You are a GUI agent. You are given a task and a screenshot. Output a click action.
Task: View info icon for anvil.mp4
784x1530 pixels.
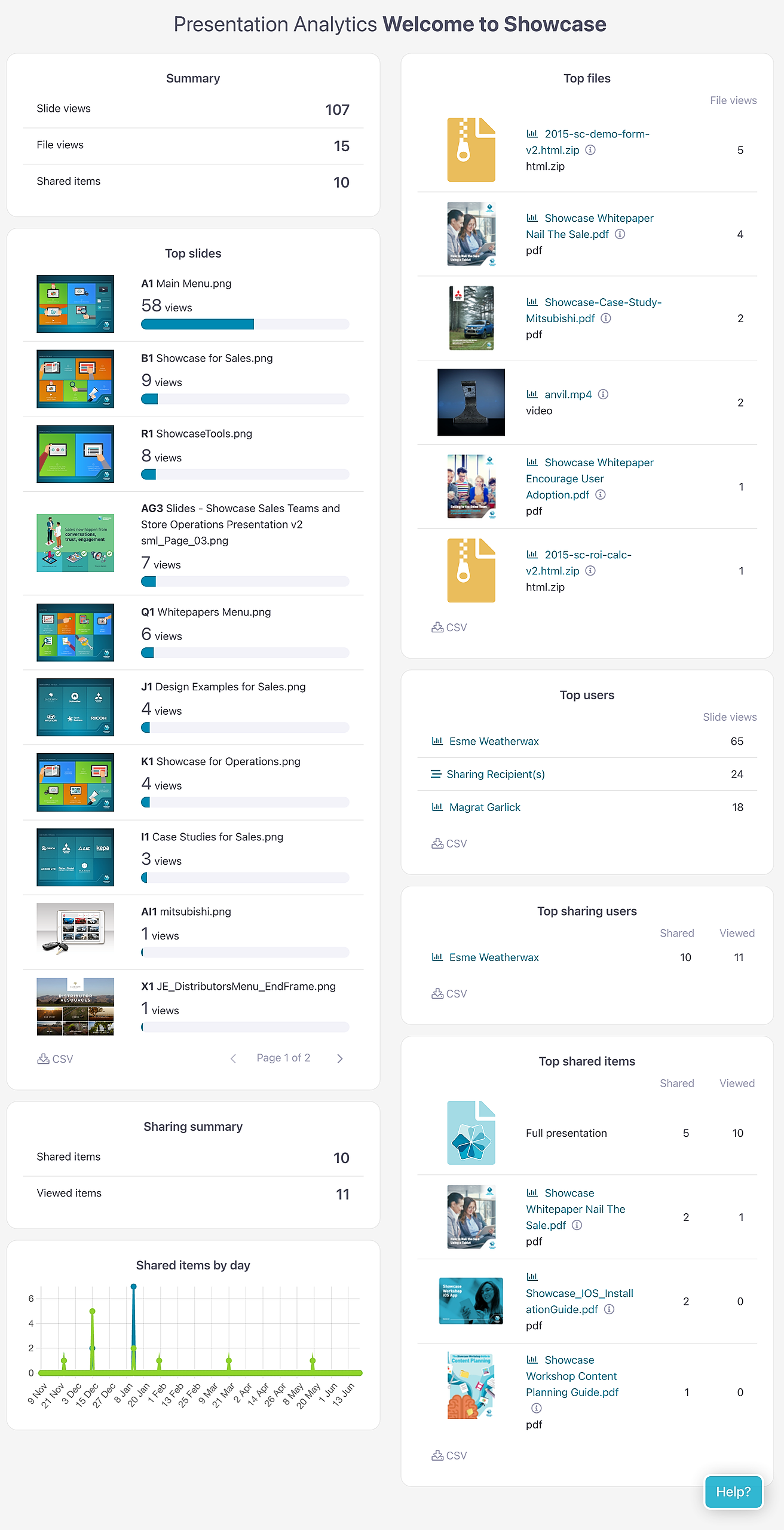tap(603, 394)
